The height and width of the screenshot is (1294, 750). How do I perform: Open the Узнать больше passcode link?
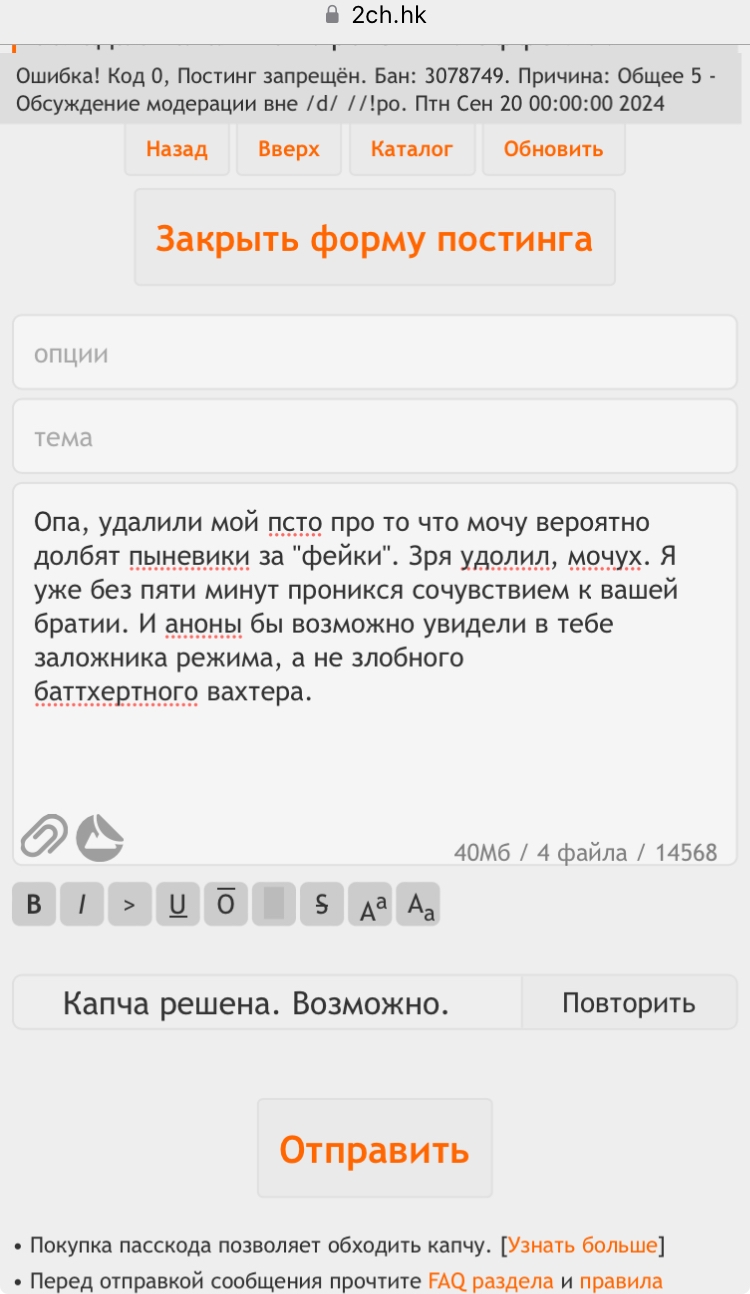click(x=583, y=1246)
